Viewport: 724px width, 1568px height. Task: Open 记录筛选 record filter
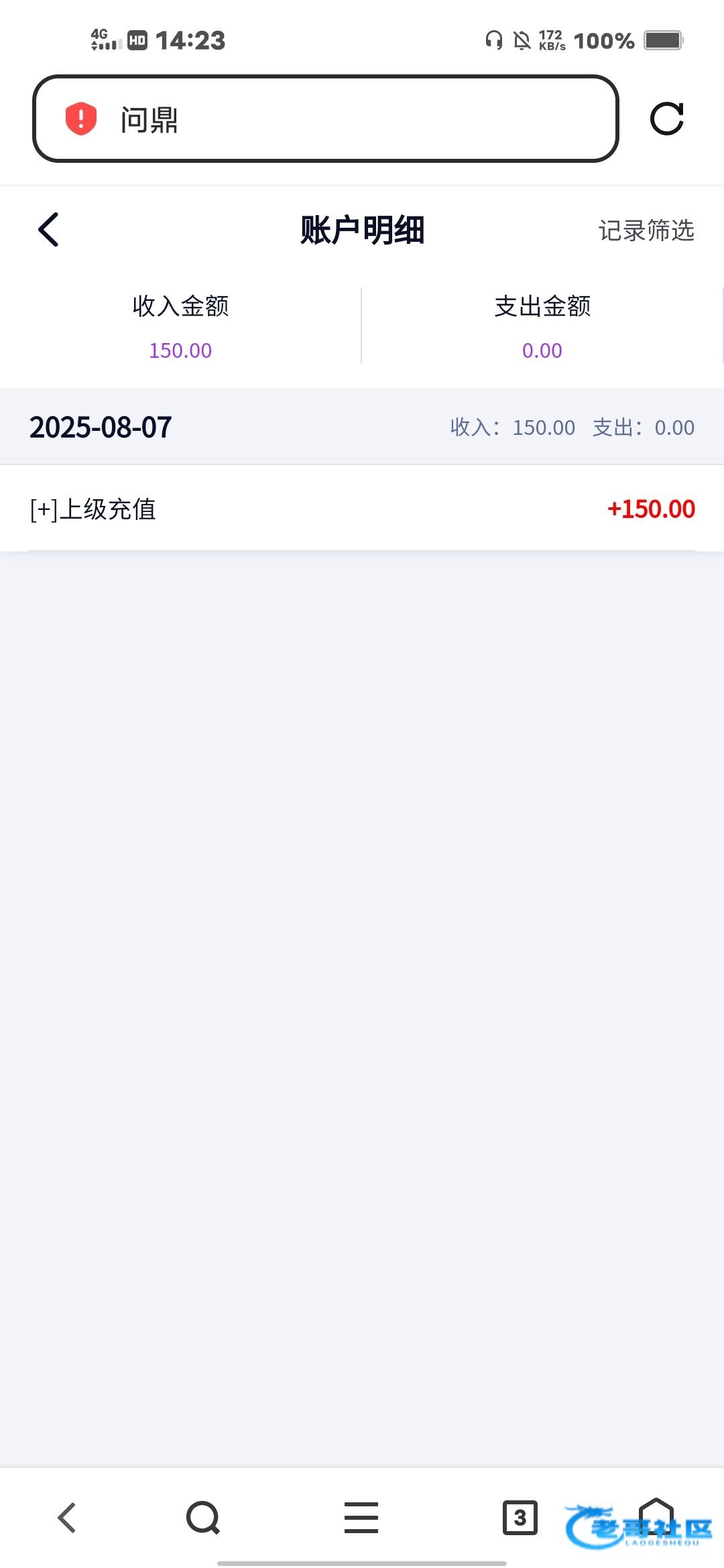(x=646, y=231)
